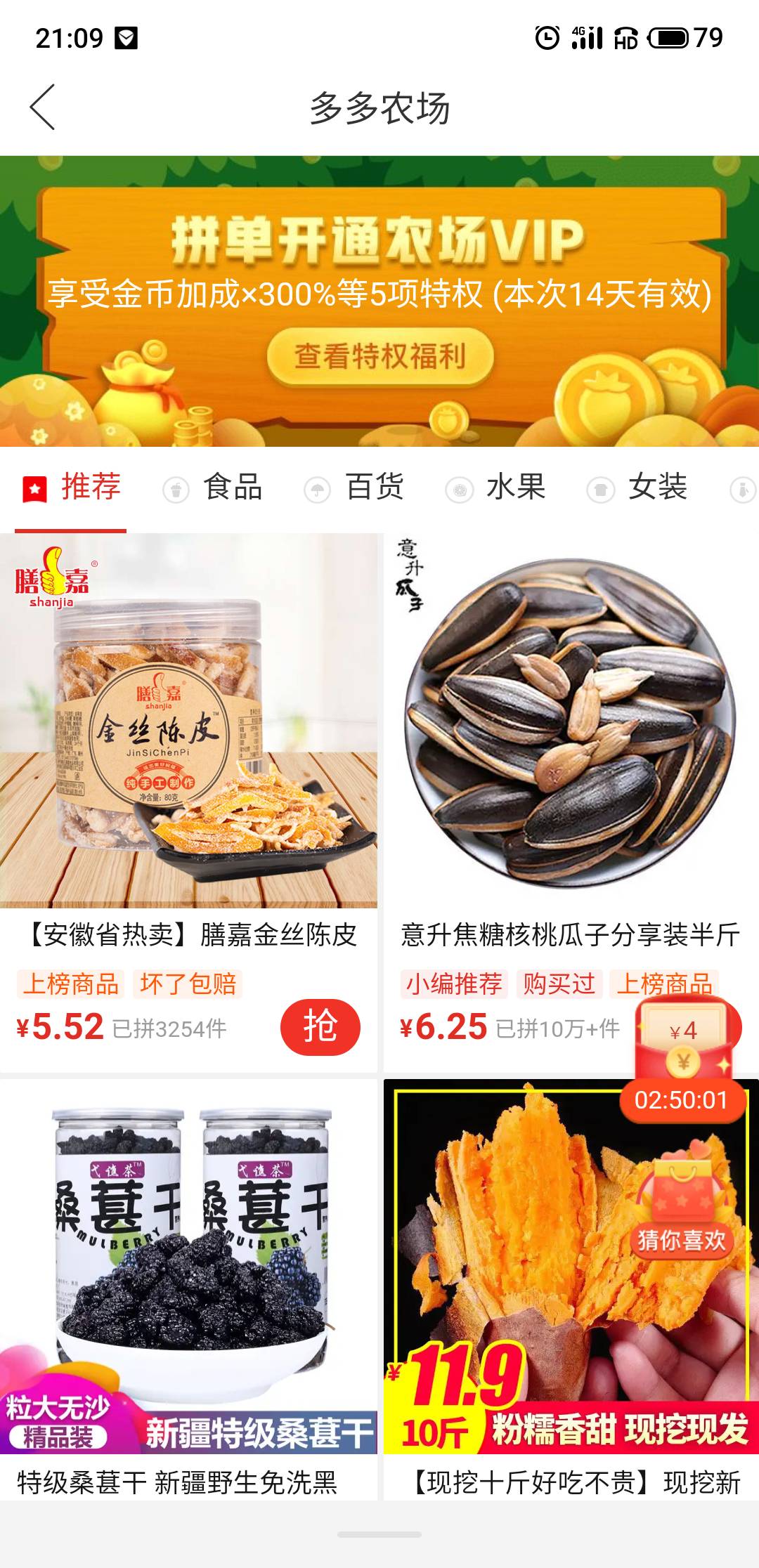Switch to the 食品 tab

[214, 488]
